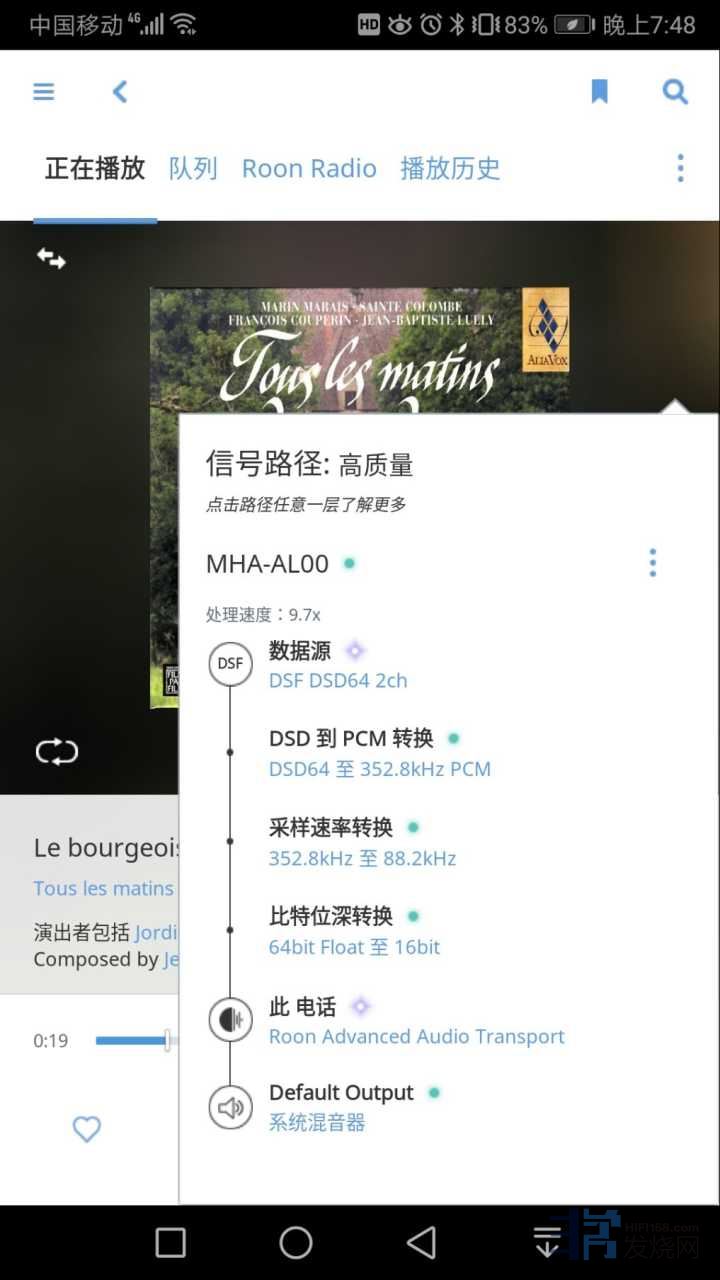Image resolution: width=720 pixels, height=1280 pixels.
Task: Switch to the Roon Radio tab
Action: click(309, 168)
